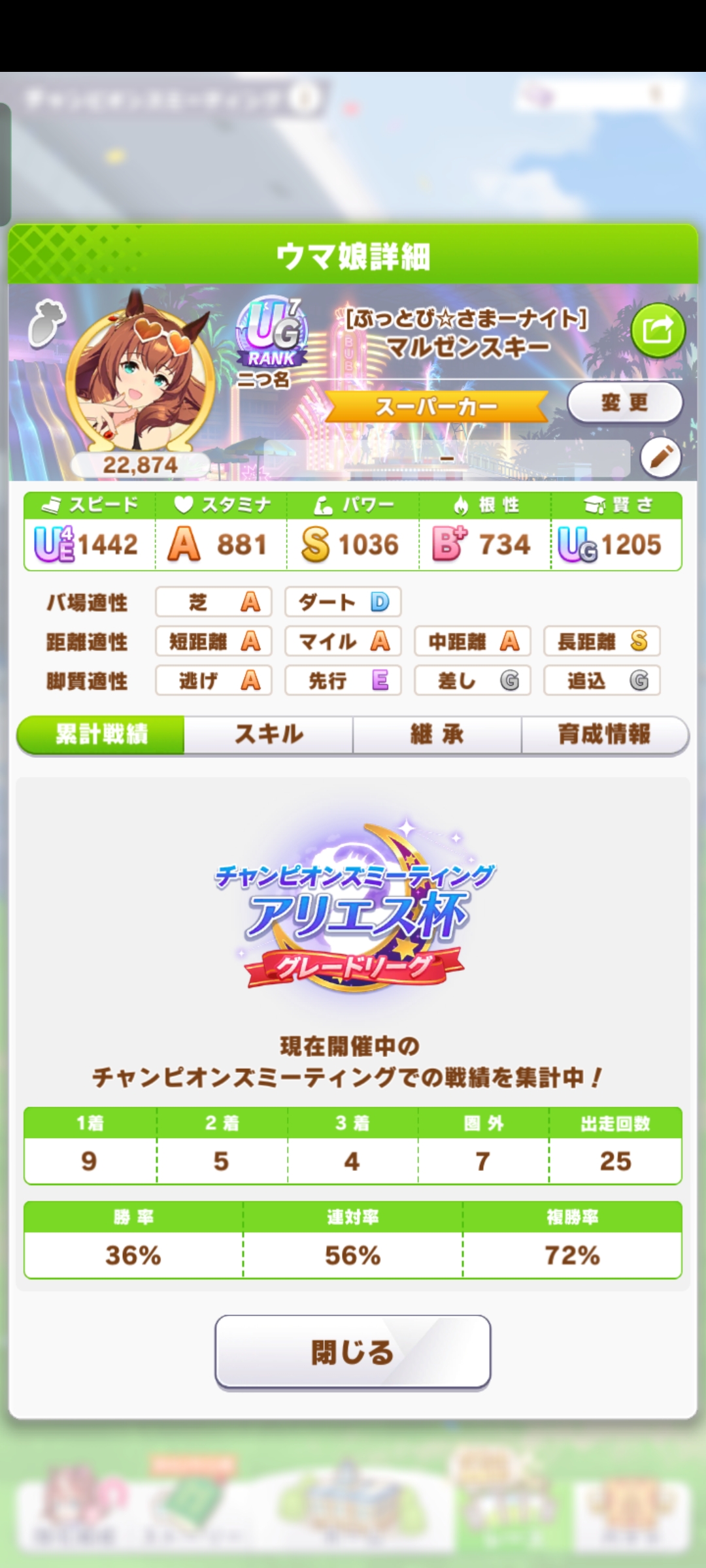Tap the green share icon
This screenshot has height=1568, width=706.
658,330
